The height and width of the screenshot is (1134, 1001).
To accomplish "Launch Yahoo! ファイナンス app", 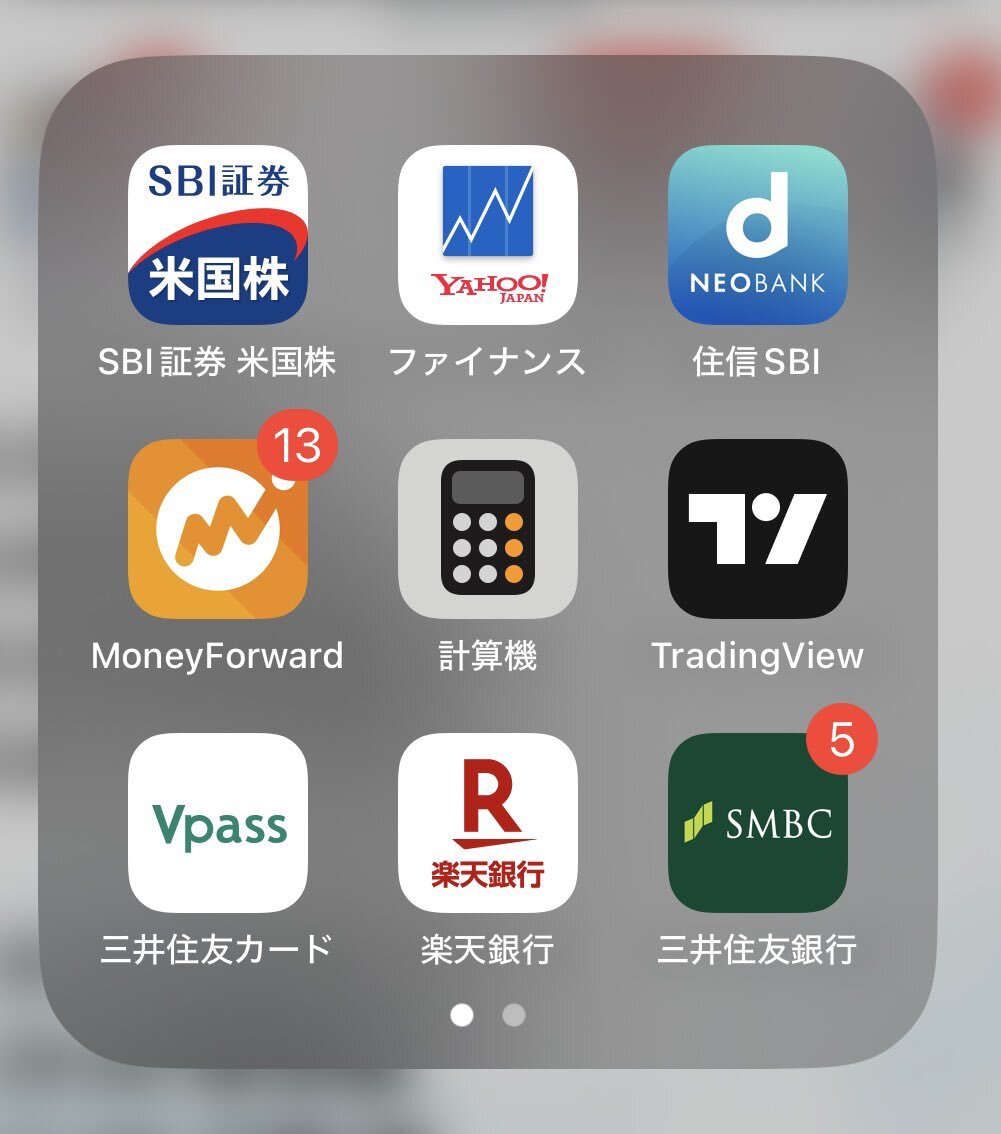I will click(487, 235).
